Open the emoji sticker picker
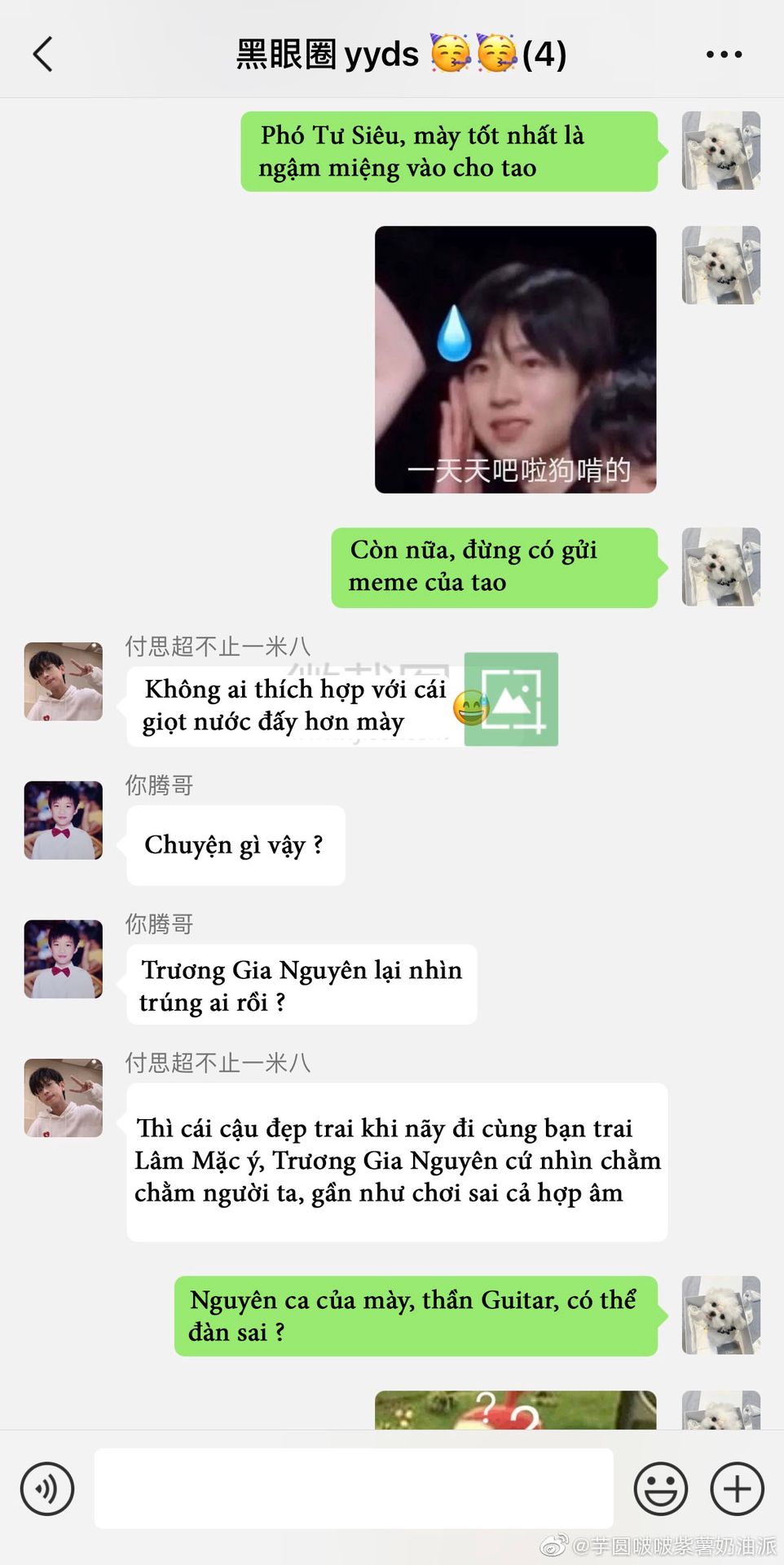Screen dimensions: 784x1565 coord(660,1488)
